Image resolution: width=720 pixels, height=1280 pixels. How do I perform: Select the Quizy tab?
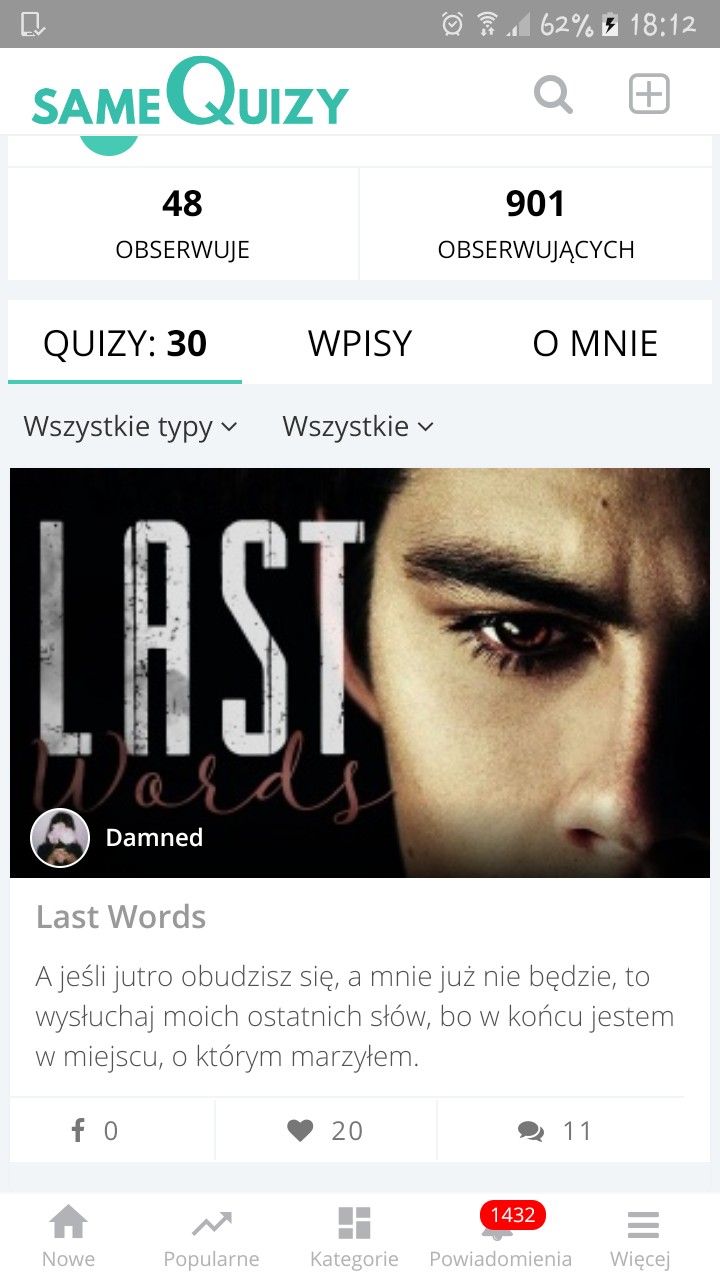coord(125,343)
